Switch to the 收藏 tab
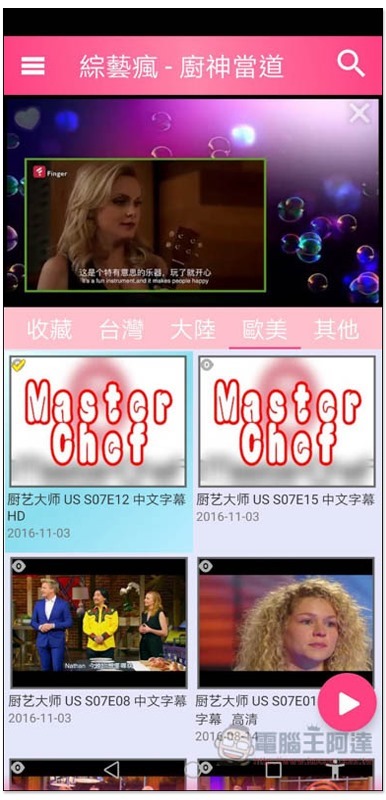This screenshot has height=800, width=386. tap(49, 329)
